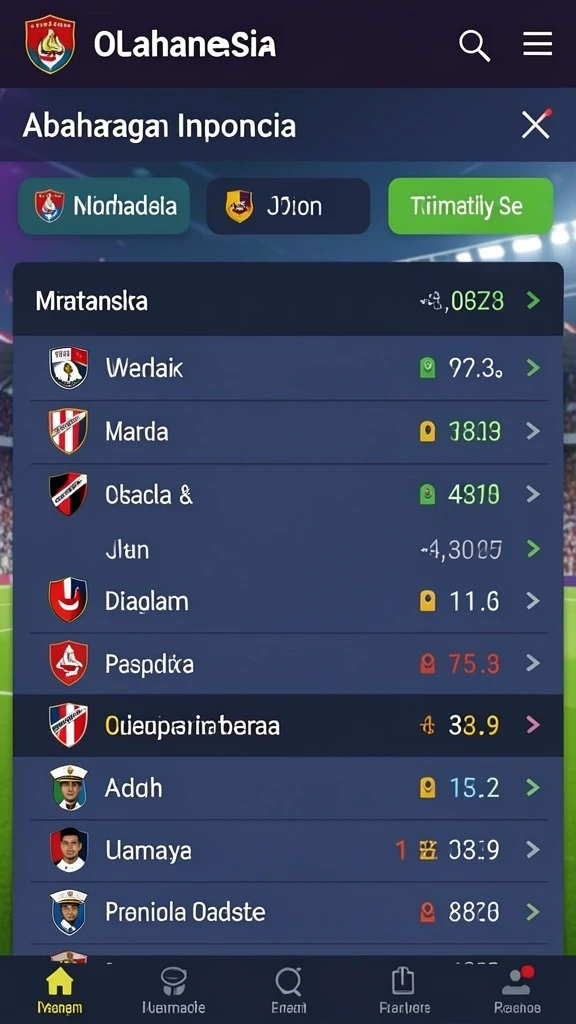
Task: Switch to the Raehos profile tab
Action: tap(517, 990)
